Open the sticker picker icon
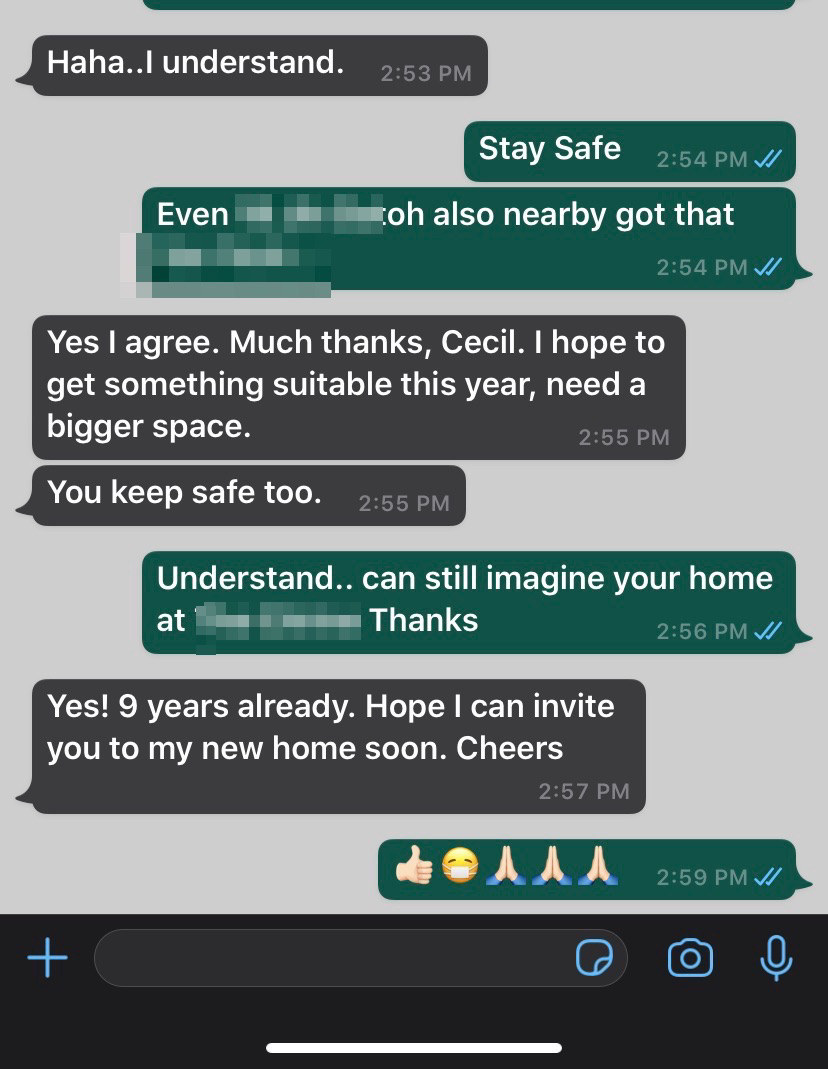 594,959
